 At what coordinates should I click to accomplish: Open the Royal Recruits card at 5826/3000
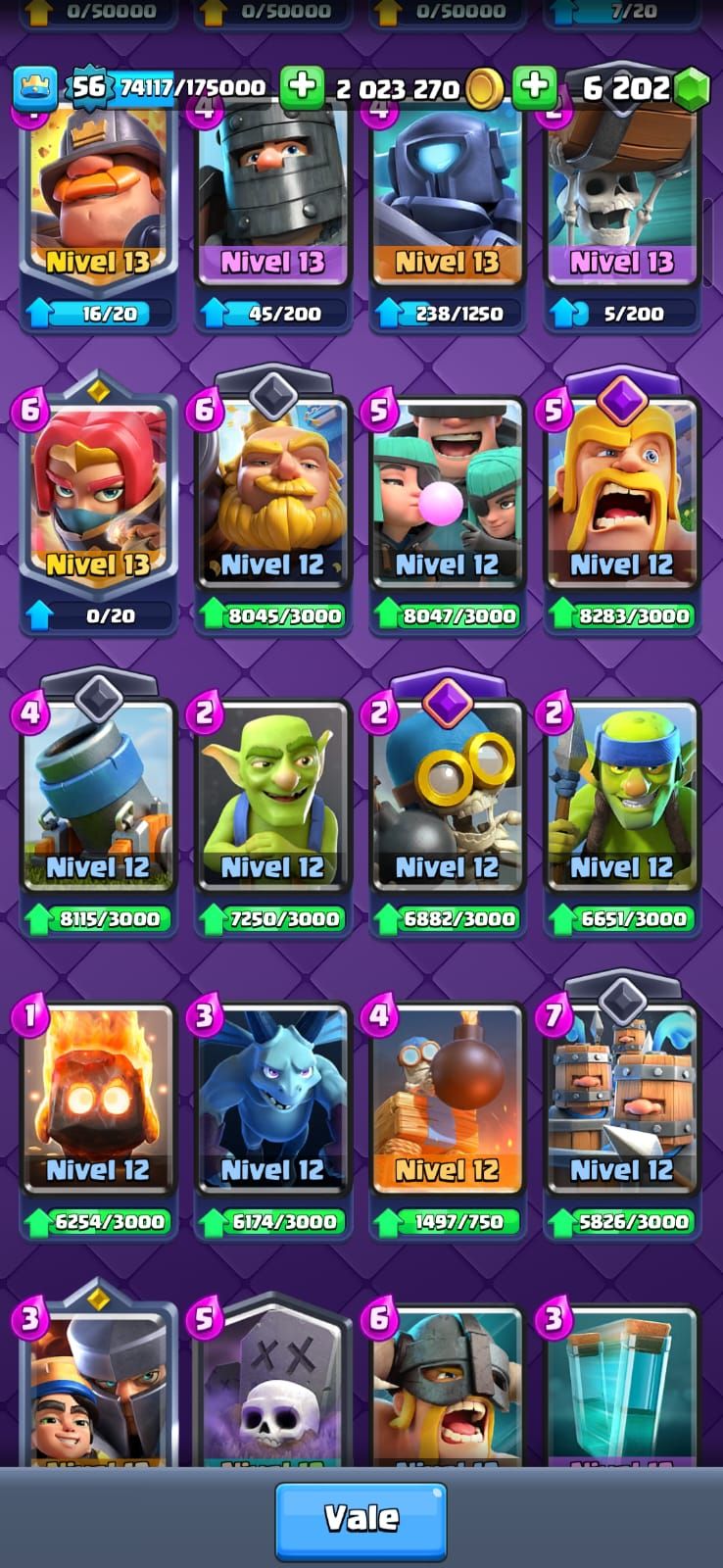pyautogui.click(x=621, y=1112)
